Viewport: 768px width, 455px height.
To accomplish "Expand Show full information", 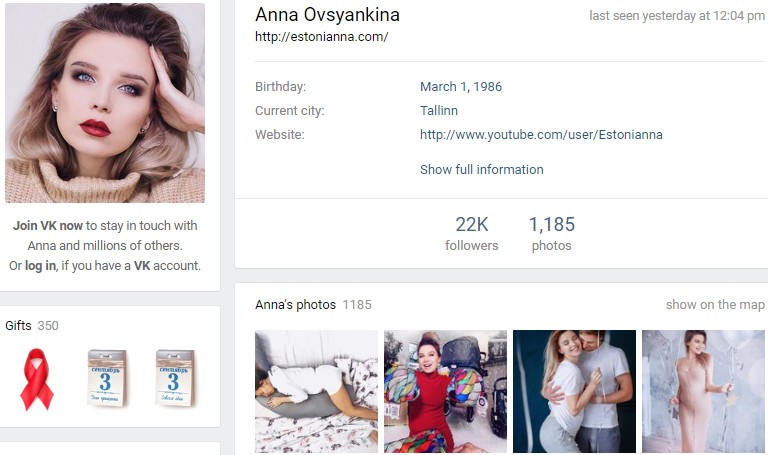I will (x=481, y=169).
